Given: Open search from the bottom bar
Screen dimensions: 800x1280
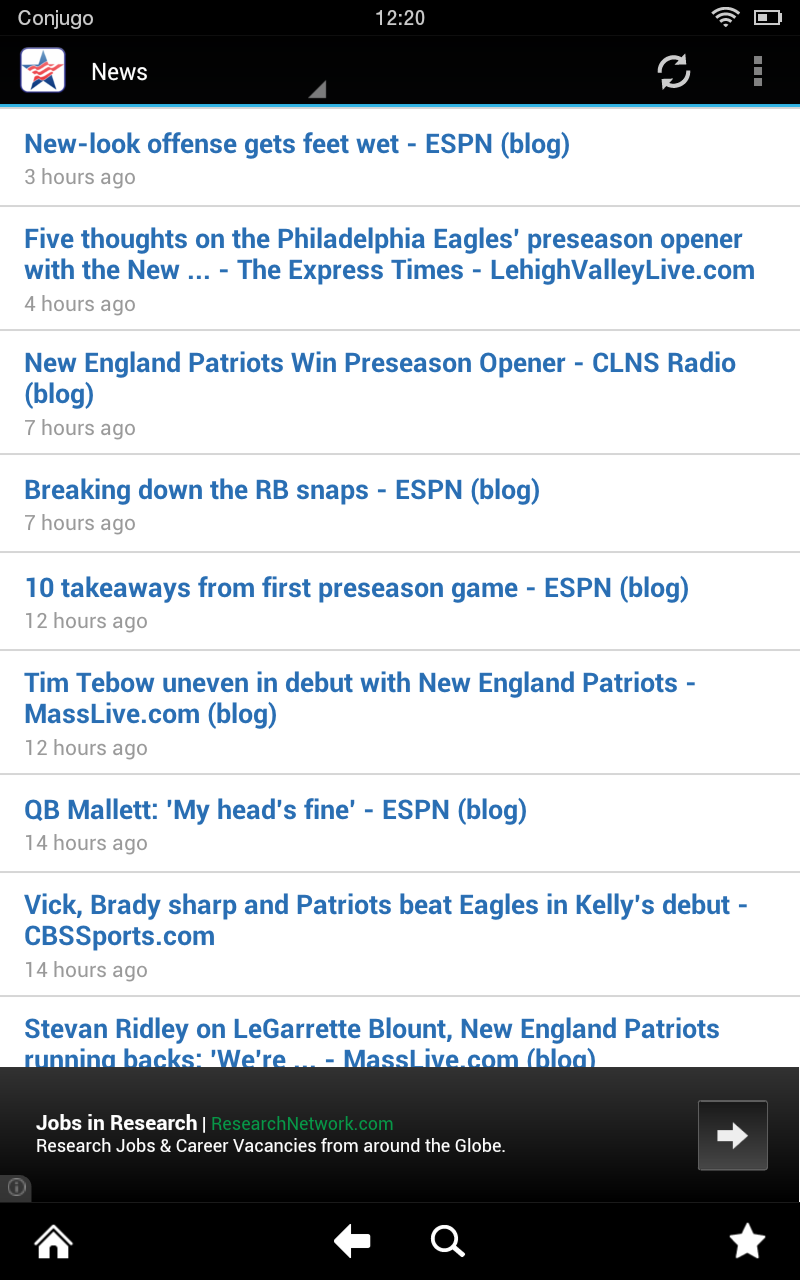Looking at the screenshot, I should (x=447, y=1242).
